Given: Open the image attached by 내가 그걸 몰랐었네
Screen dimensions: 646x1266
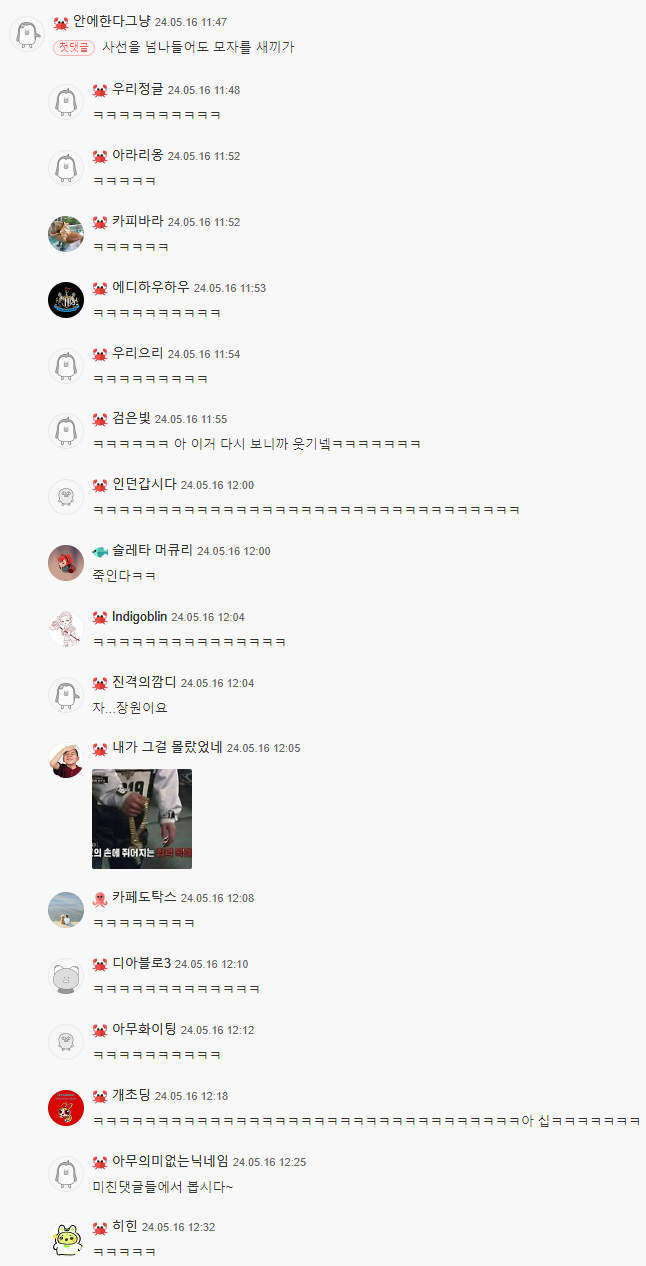Looking at the screenshot, I should pyautogui.click(x=142, y=819).
